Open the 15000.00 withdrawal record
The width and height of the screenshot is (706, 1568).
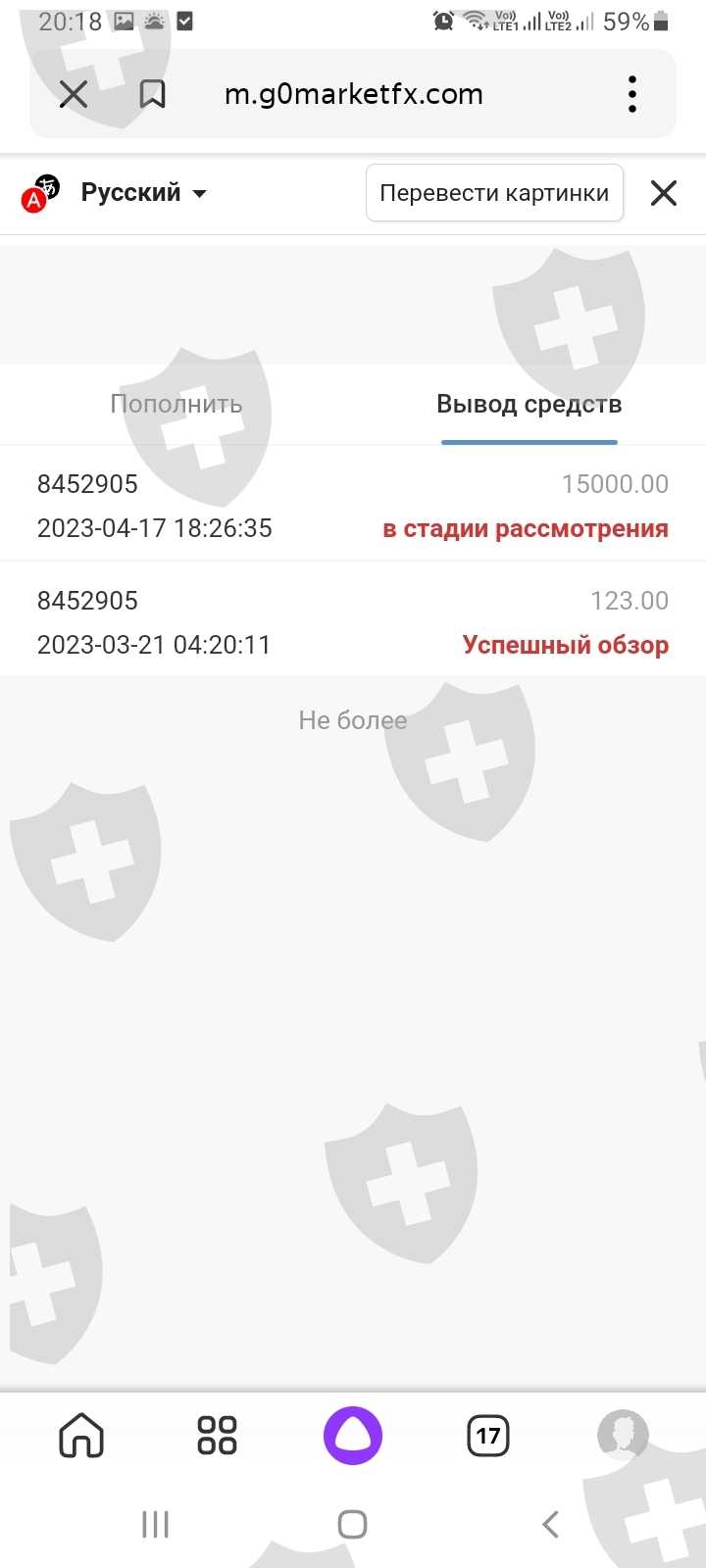point(353,505)
